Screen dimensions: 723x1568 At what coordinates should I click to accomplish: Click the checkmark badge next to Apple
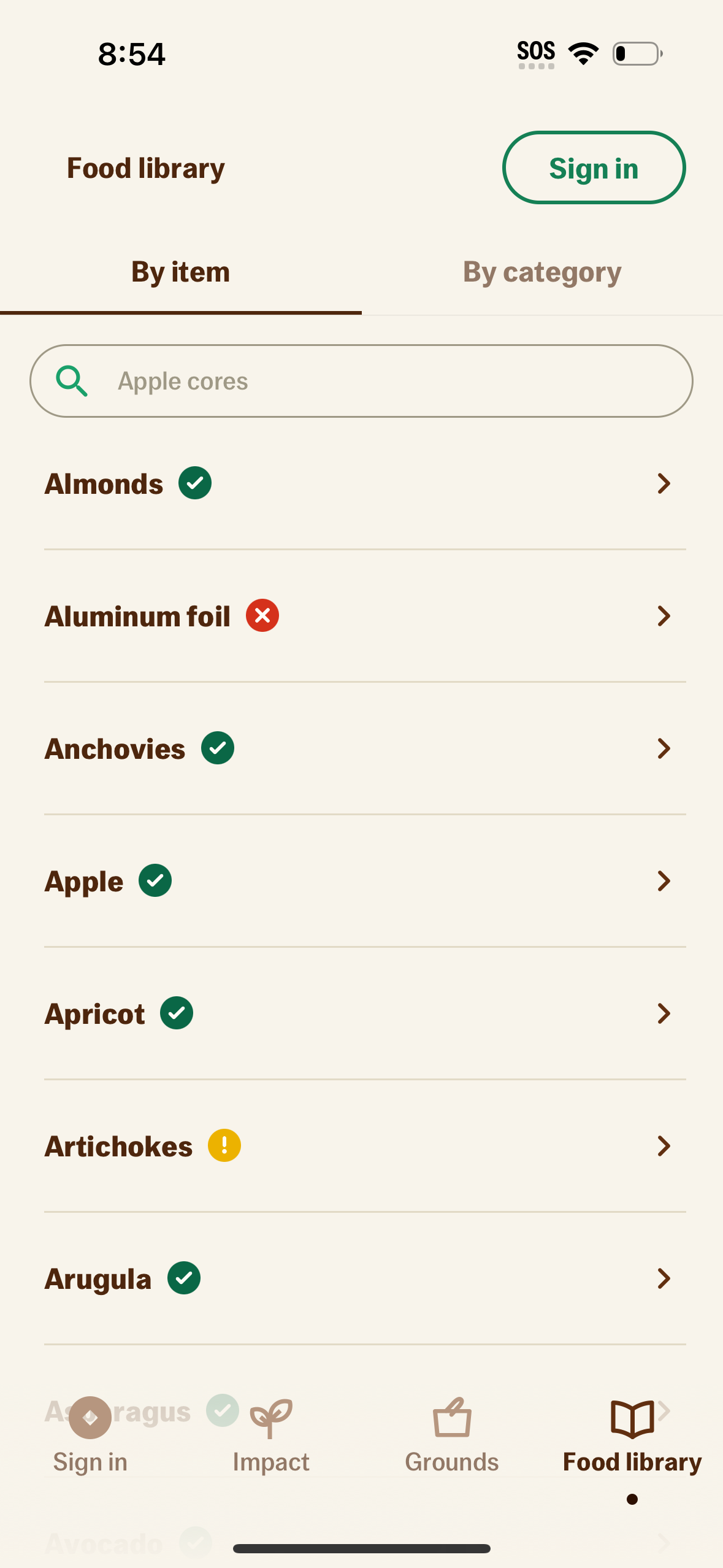point(156,880)
